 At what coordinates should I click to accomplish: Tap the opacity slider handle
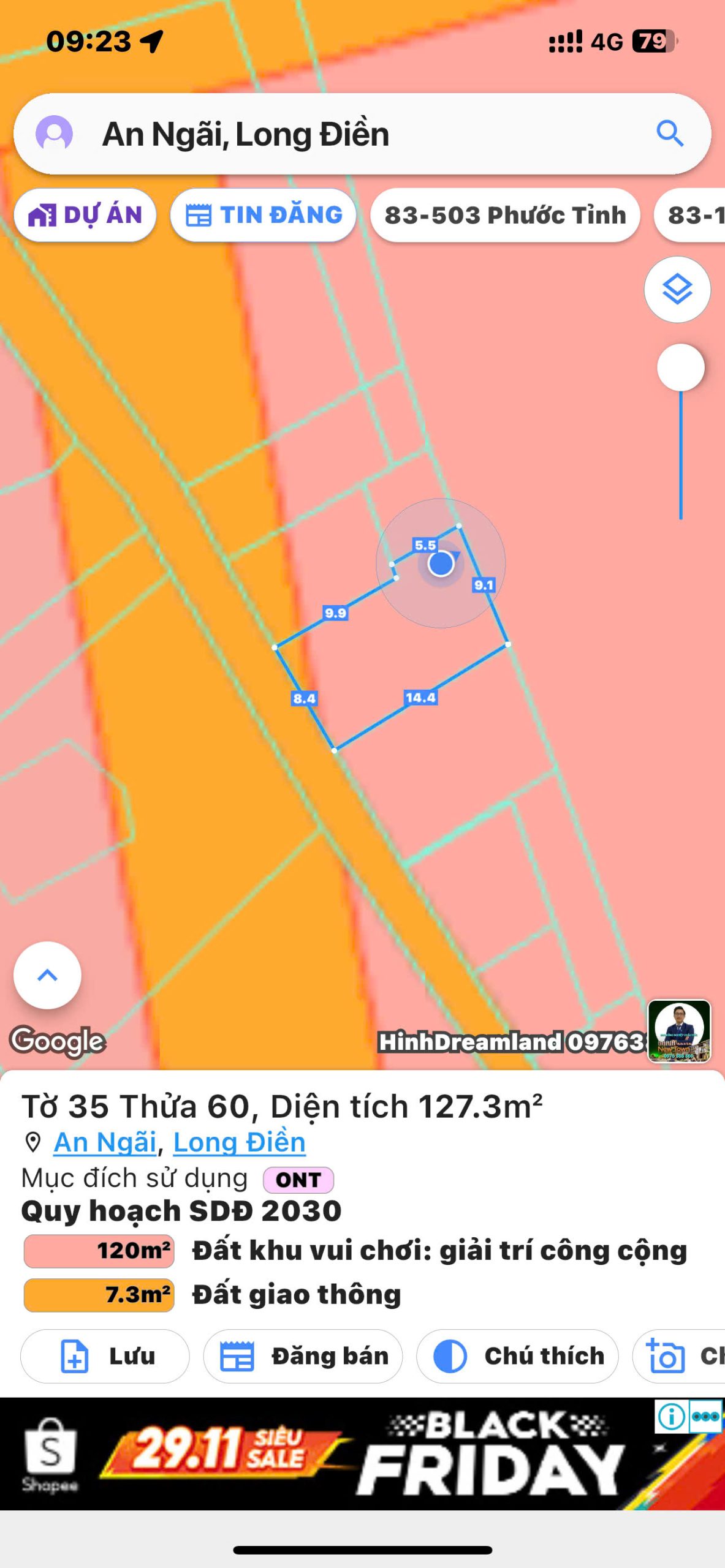[x=680, y=367]
